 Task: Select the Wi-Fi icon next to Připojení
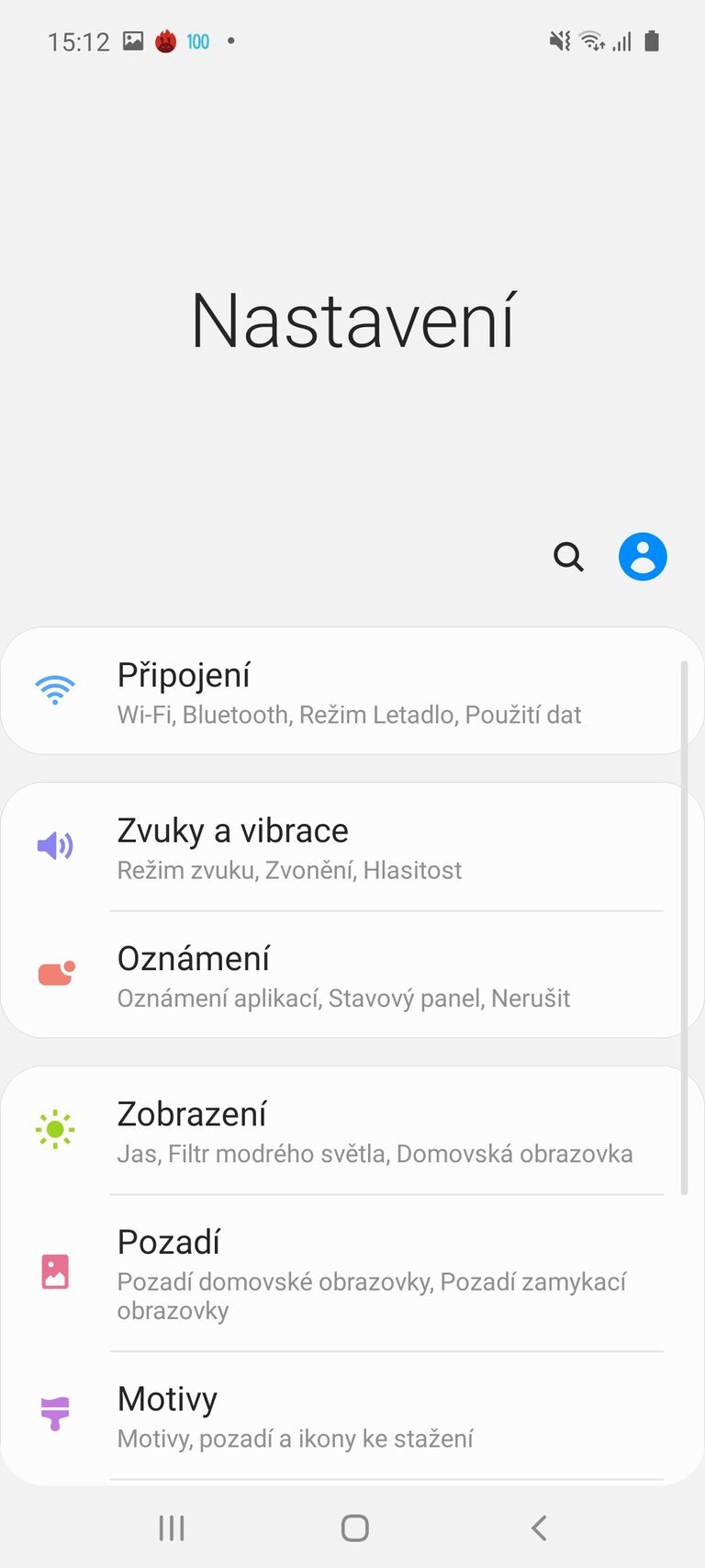point(54,688)
